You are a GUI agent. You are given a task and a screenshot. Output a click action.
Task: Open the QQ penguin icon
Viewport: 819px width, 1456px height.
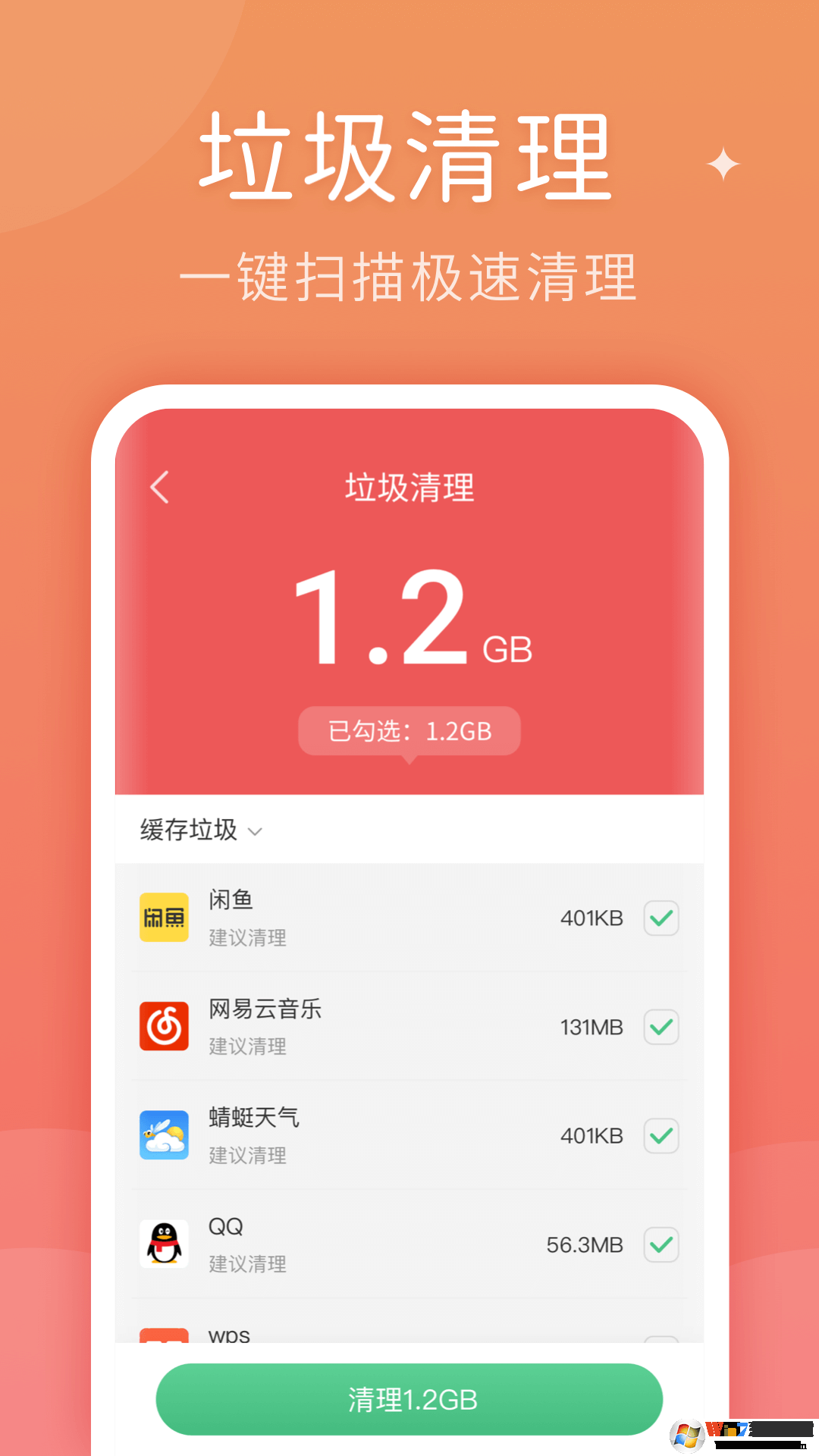(164, 1244)
